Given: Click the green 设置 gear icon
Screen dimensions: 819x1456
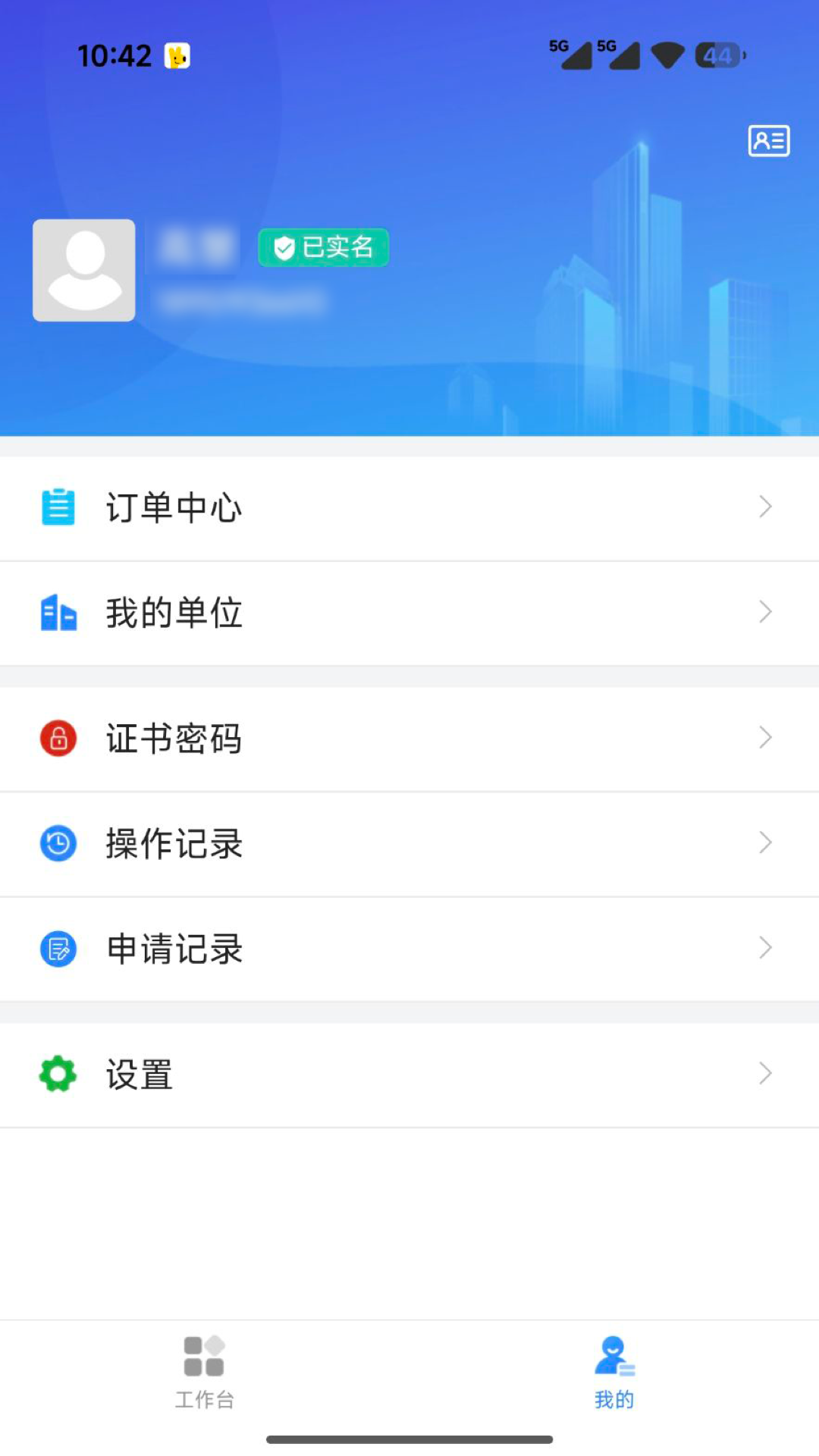Looking at the screenshot, I should [57, 1074].
